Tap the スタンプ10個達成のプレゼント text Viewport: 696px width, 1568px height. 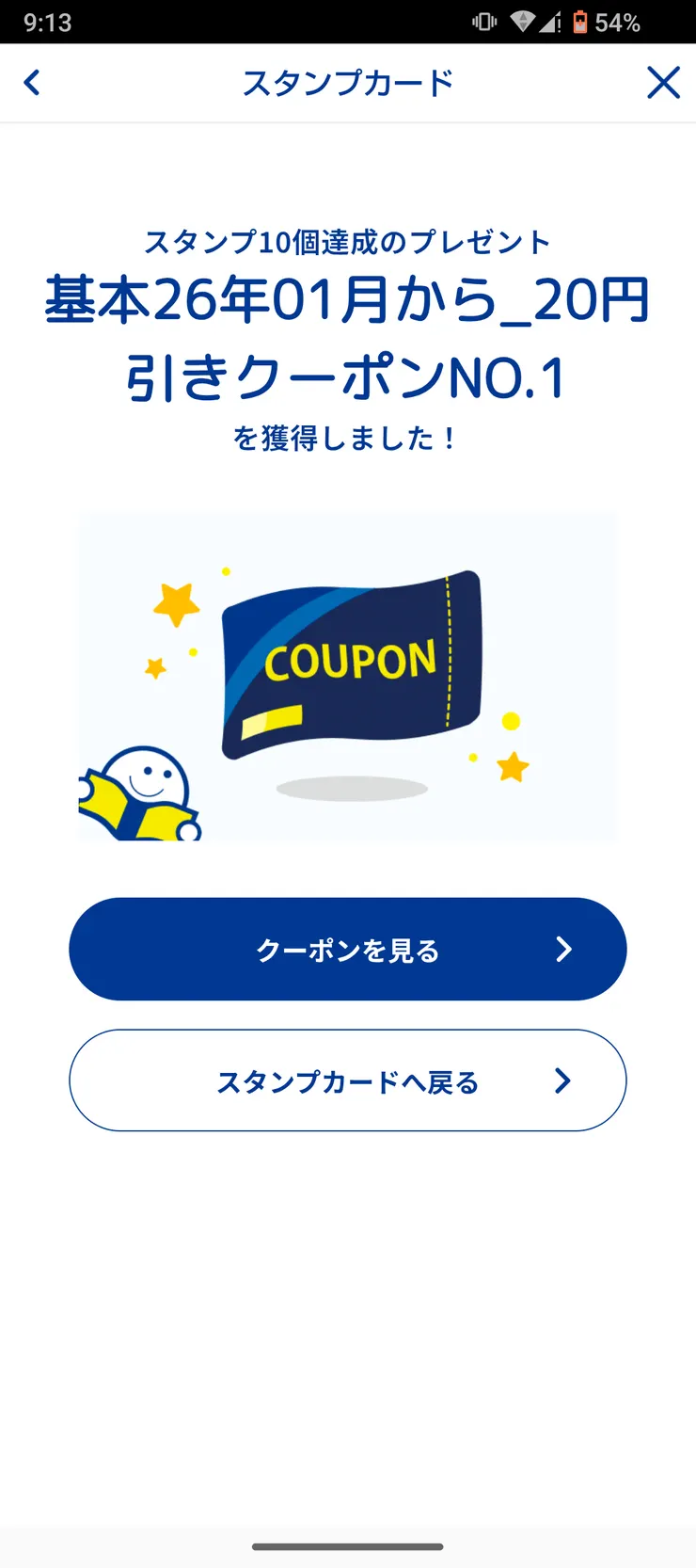(x=348, y=241)
